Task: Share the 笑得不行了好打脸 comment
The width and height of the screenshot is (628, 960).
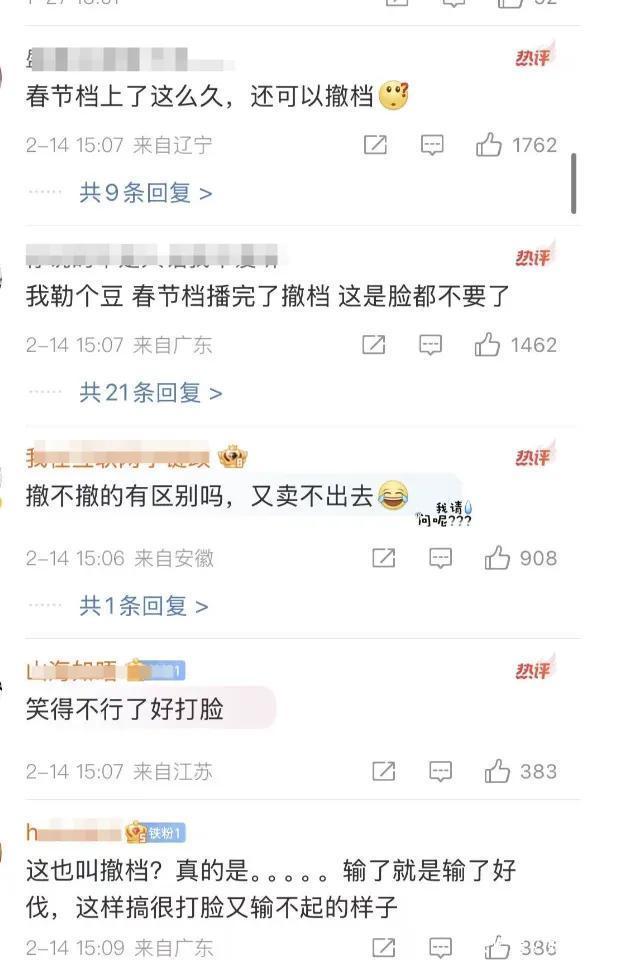Action: (383, 771)
